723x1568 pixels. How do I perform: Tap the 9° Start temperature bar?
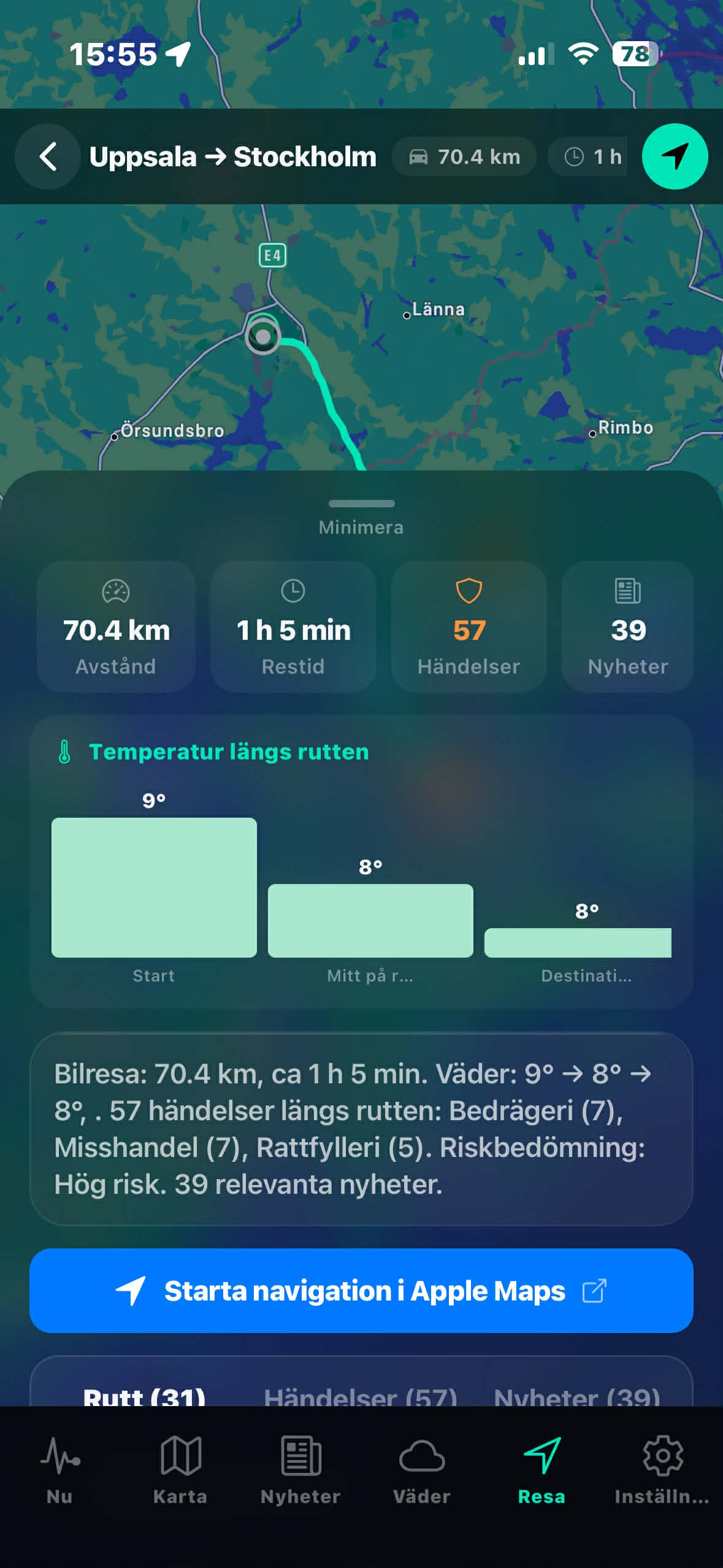[x=154, y=886]
